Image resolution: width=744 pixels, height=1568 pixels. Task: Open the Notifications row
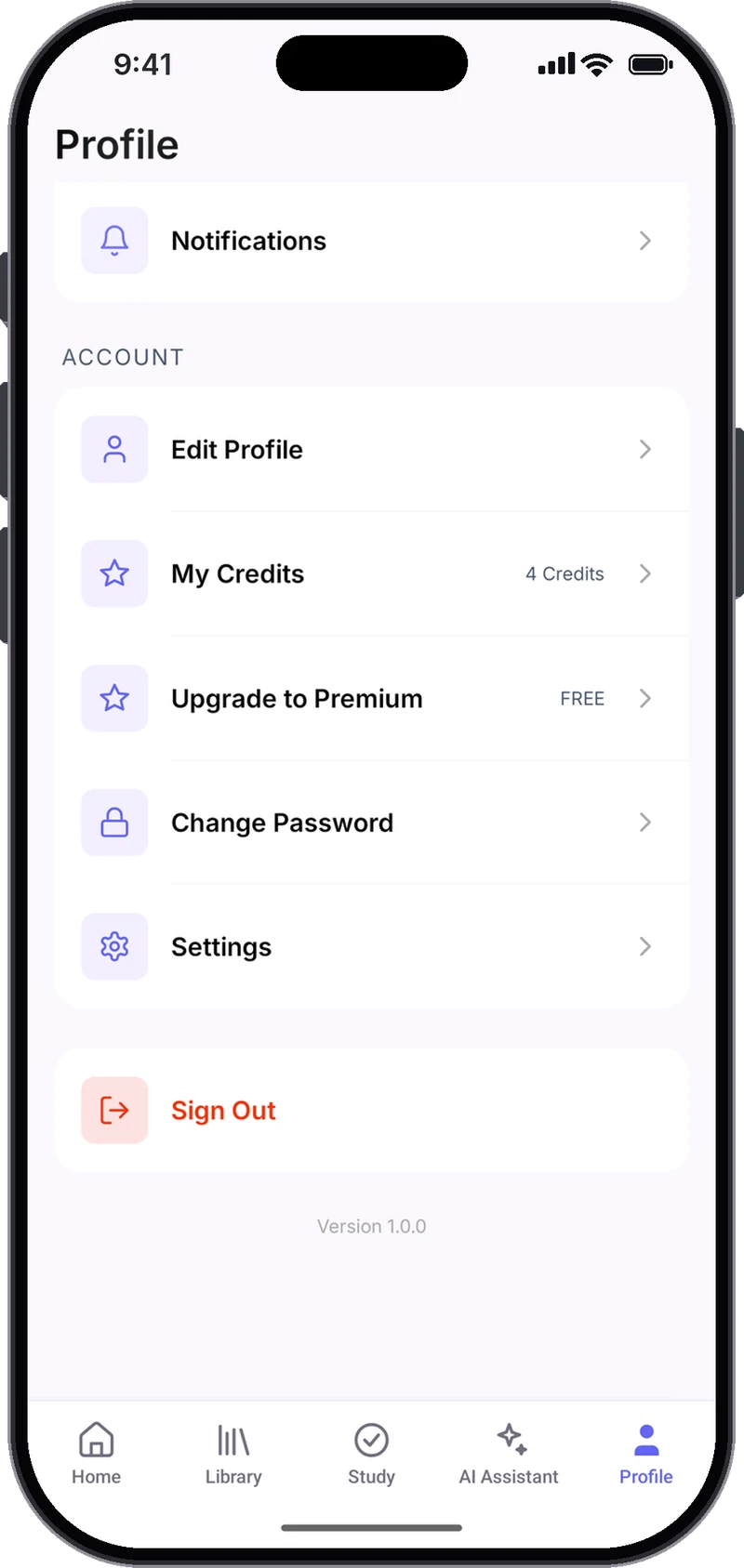tap(371, 241)
